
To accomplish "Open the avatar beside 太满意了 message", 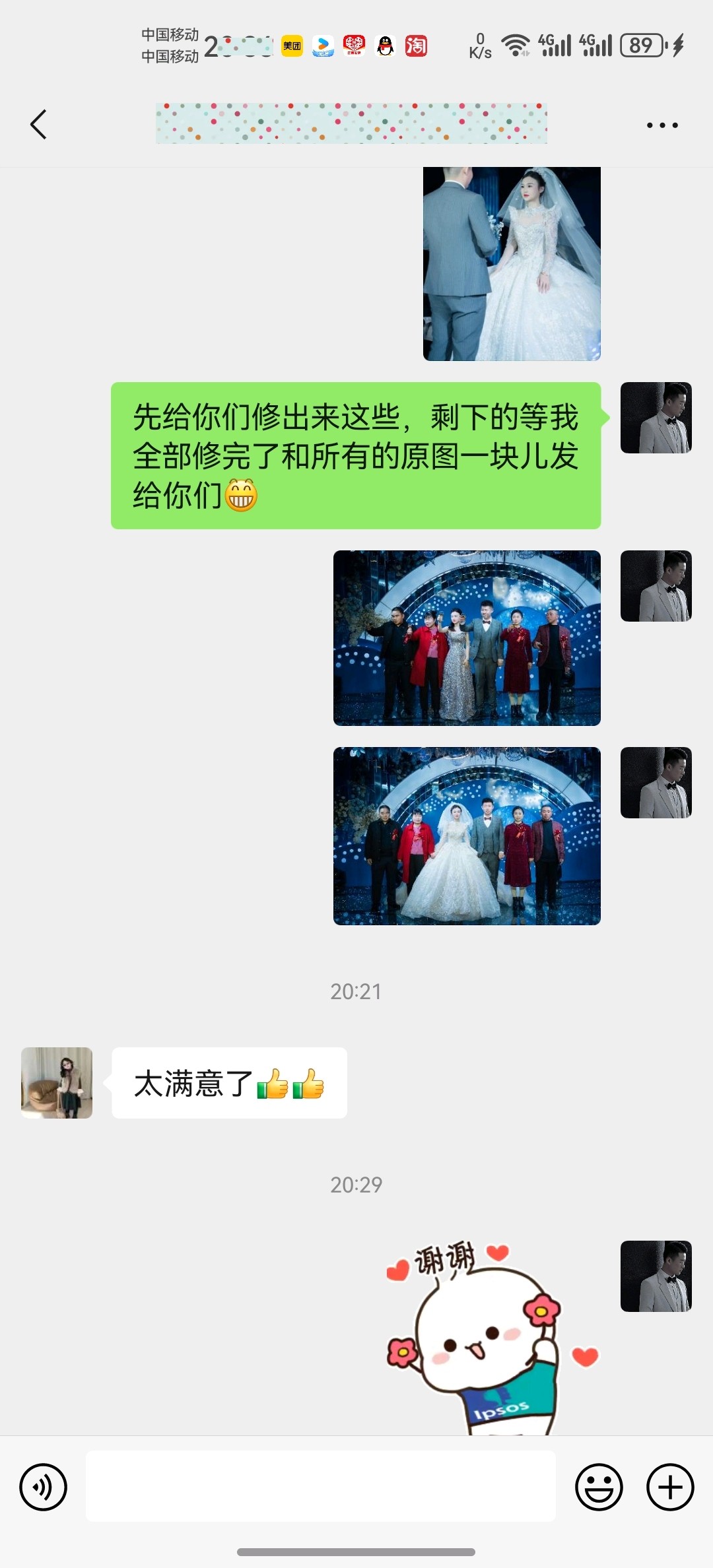I will click(x=57, y=1083).
